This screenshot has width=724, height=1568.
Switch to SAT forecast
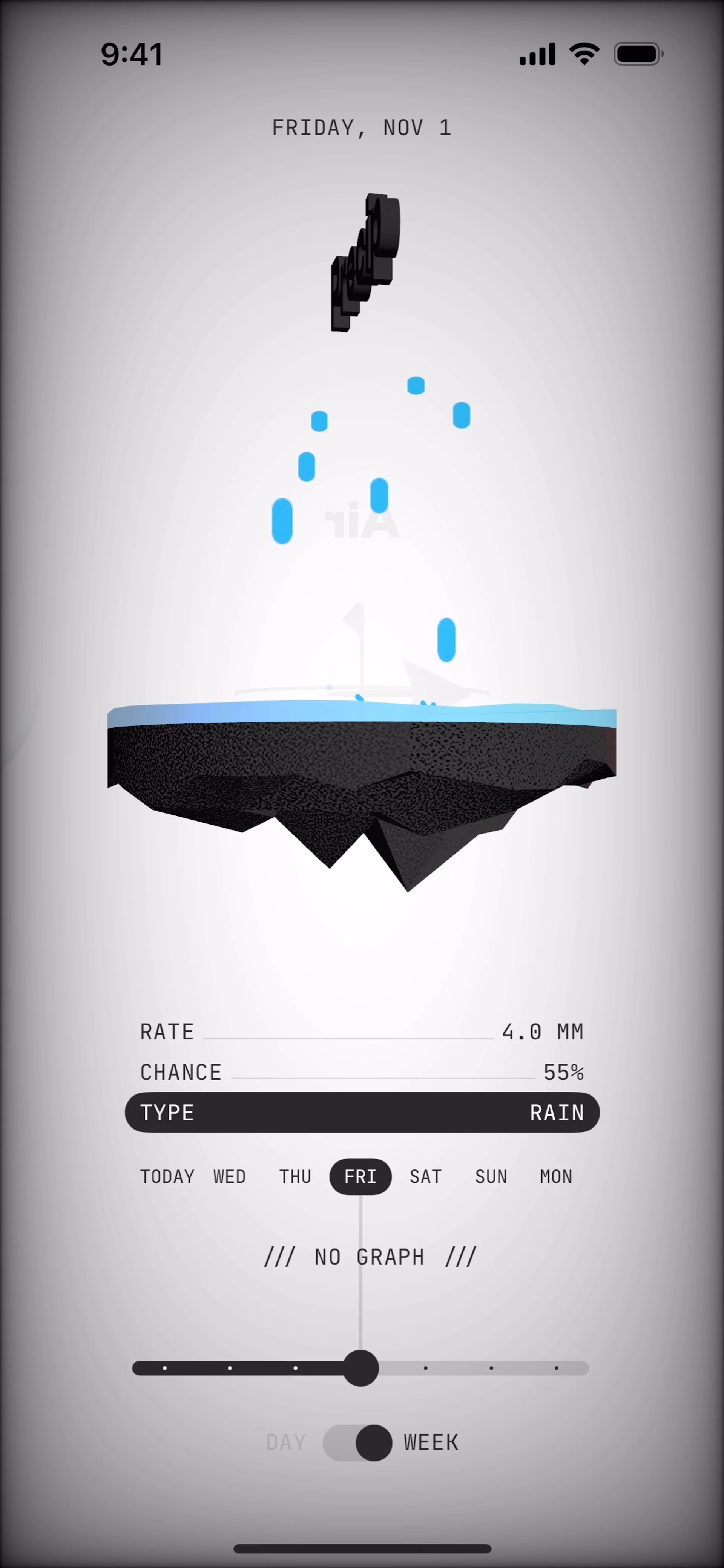point(426,1177)
